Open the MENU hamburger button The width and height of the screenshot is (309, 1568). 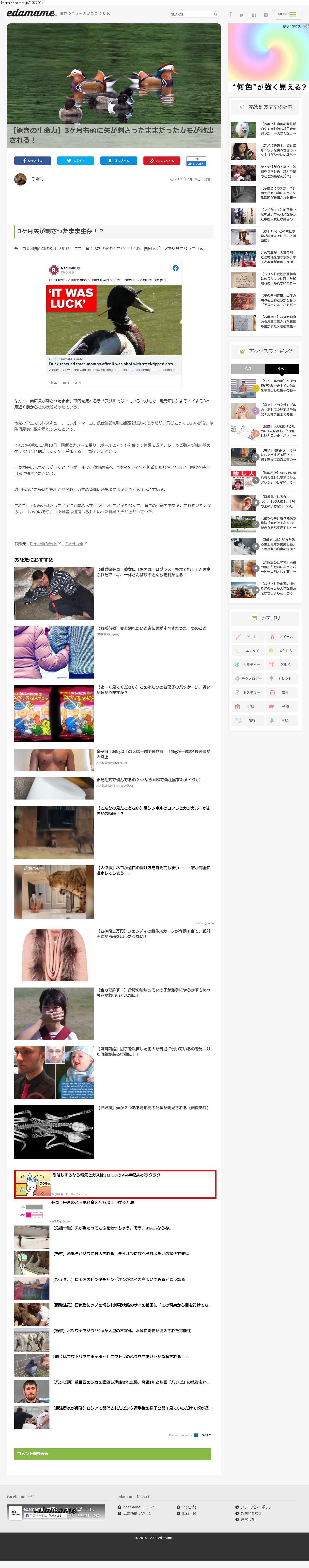point(288,14)
